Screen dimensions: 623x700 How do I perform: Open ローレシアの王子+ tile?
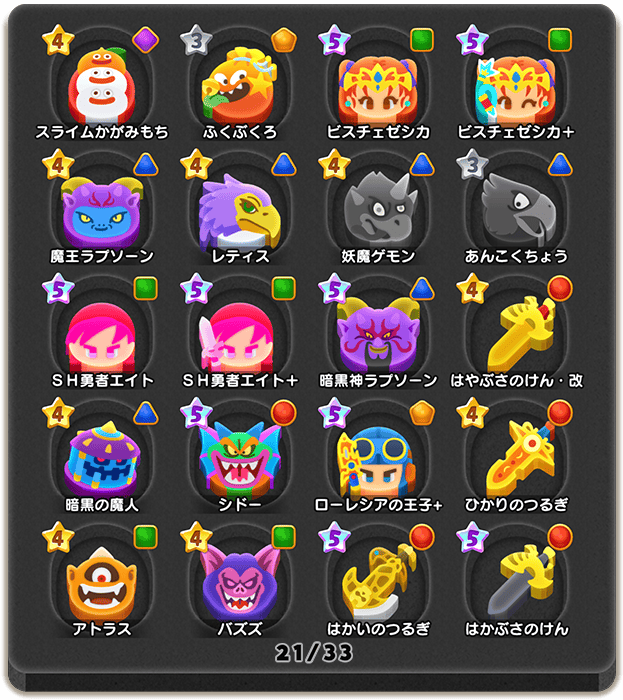(377, 457)
